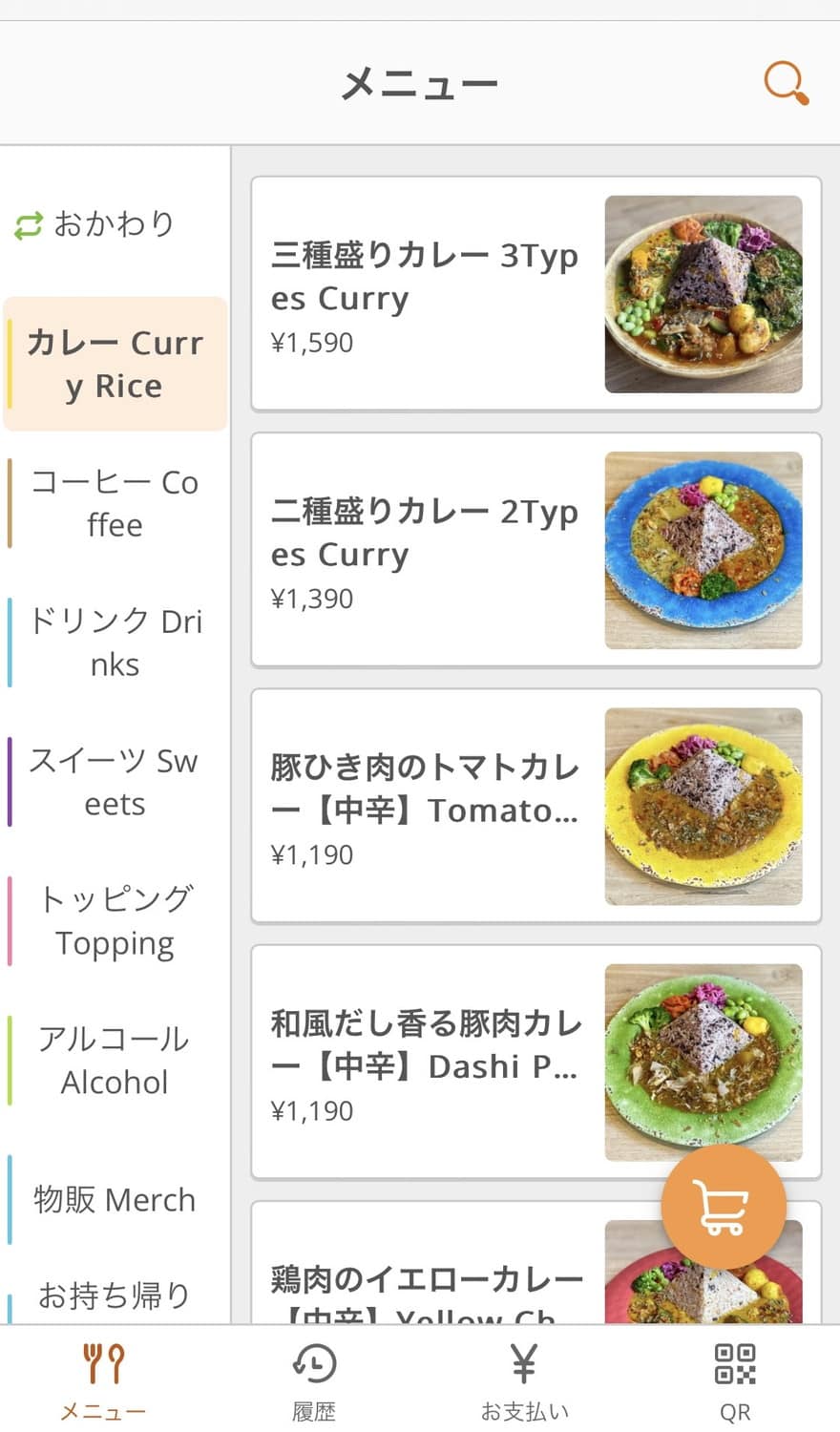The height and width of the screenshot is (1432, 840).
Task: Switch to the 履歴 history tab
Action: (x=314, y=1379)
